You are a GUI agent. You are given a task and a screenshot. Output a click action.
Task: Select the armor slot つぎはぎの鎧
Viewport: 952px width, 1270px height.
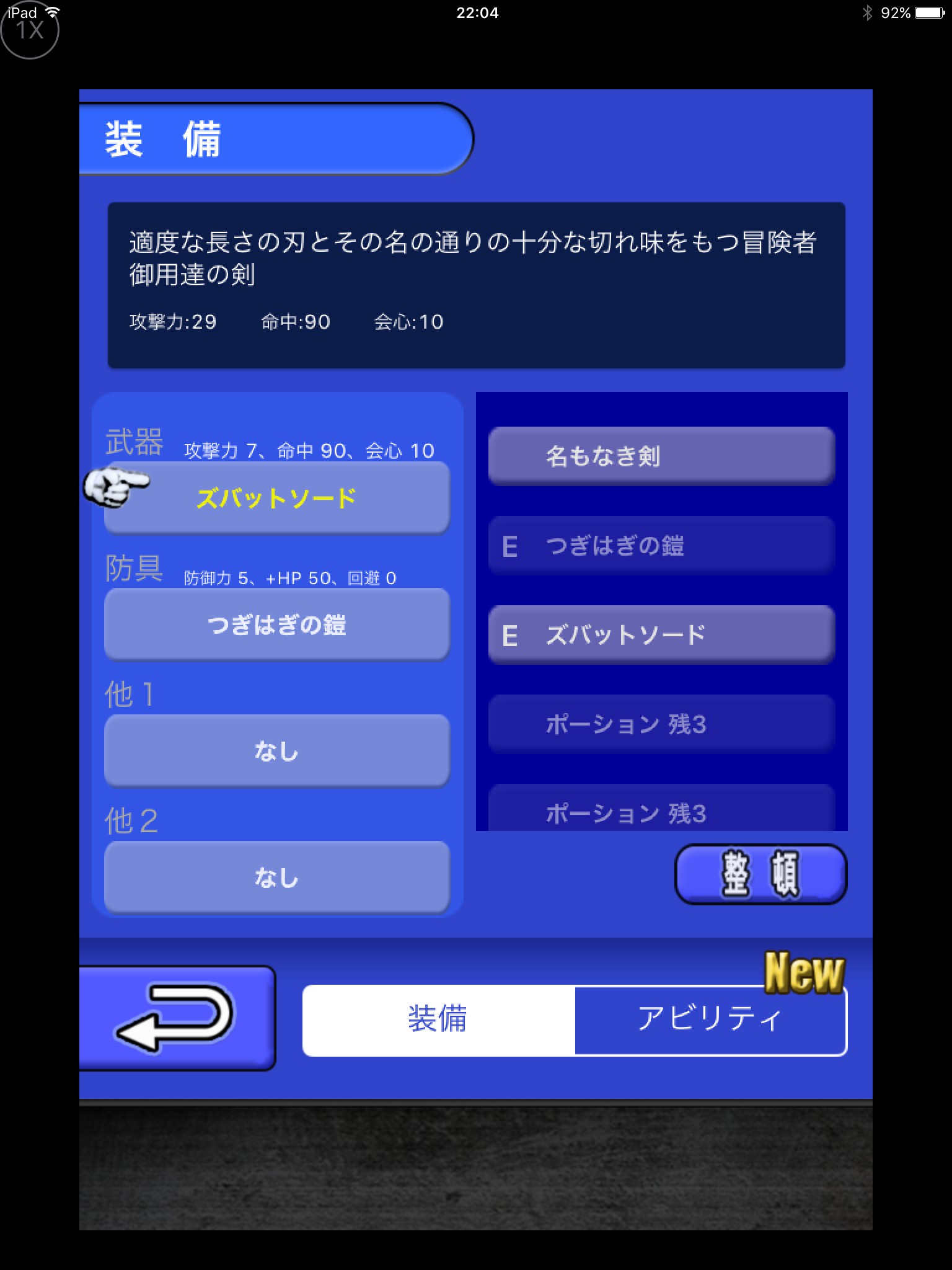click(277, 624)
